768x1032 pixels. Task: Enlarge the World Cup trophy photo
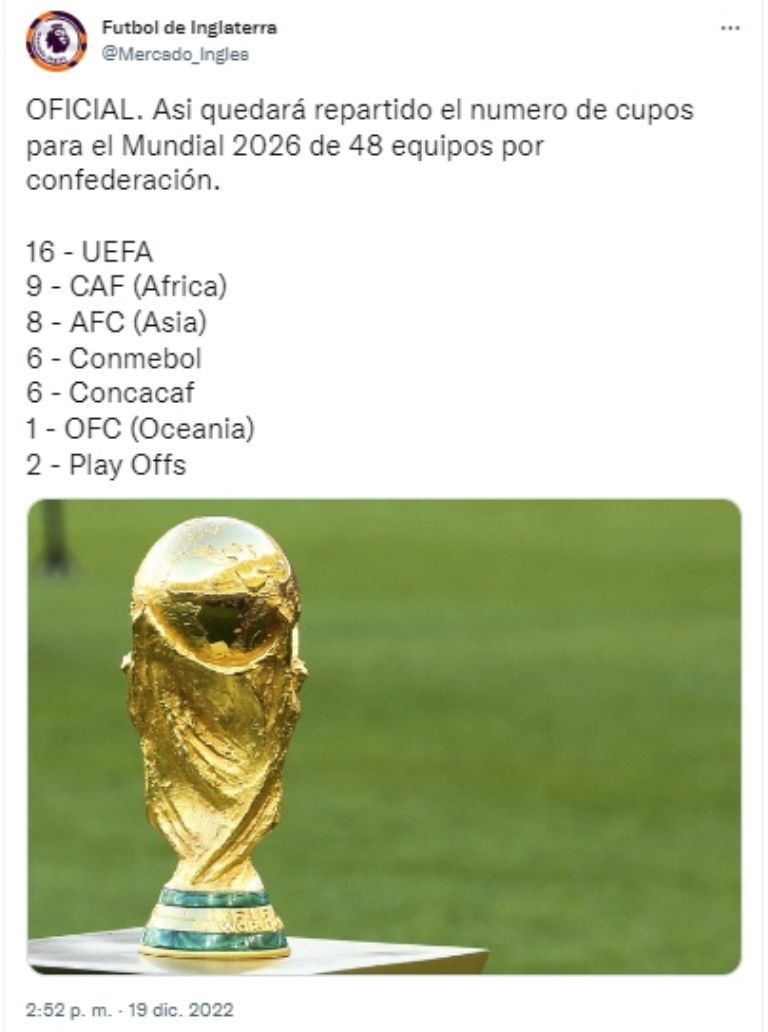coord(384,736)
